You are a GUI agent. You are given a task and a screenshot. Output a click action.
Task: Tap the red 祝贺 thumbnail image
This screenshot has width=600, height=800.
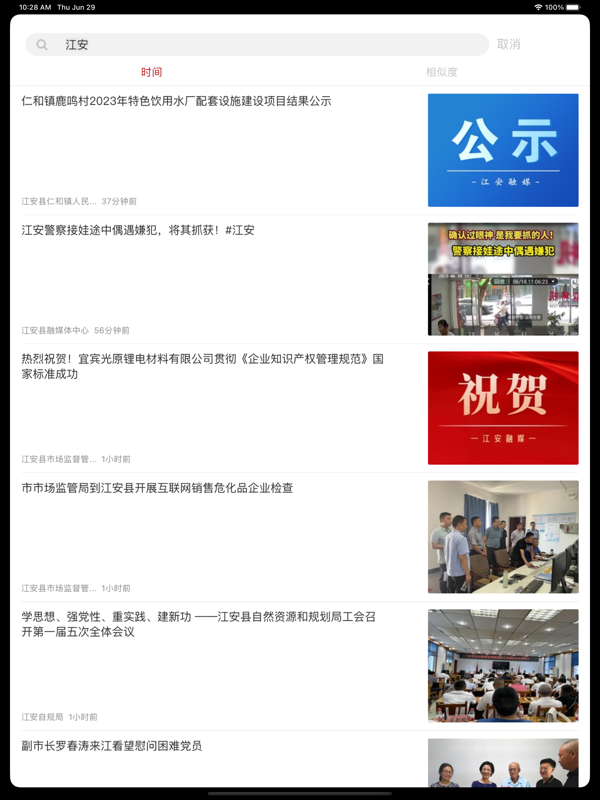[503, 408]
